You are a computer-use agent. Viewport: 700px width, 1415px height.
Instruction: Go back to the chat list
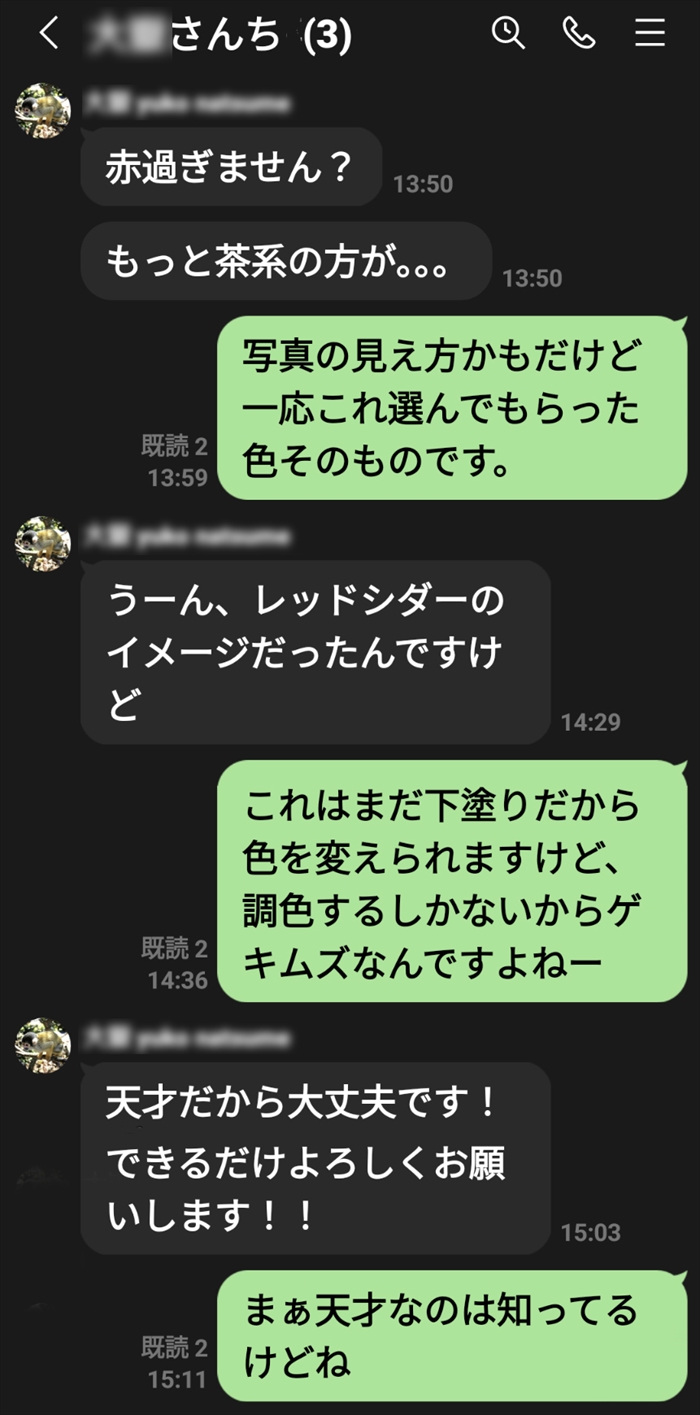pyautogui.click(x=48, y=34)
